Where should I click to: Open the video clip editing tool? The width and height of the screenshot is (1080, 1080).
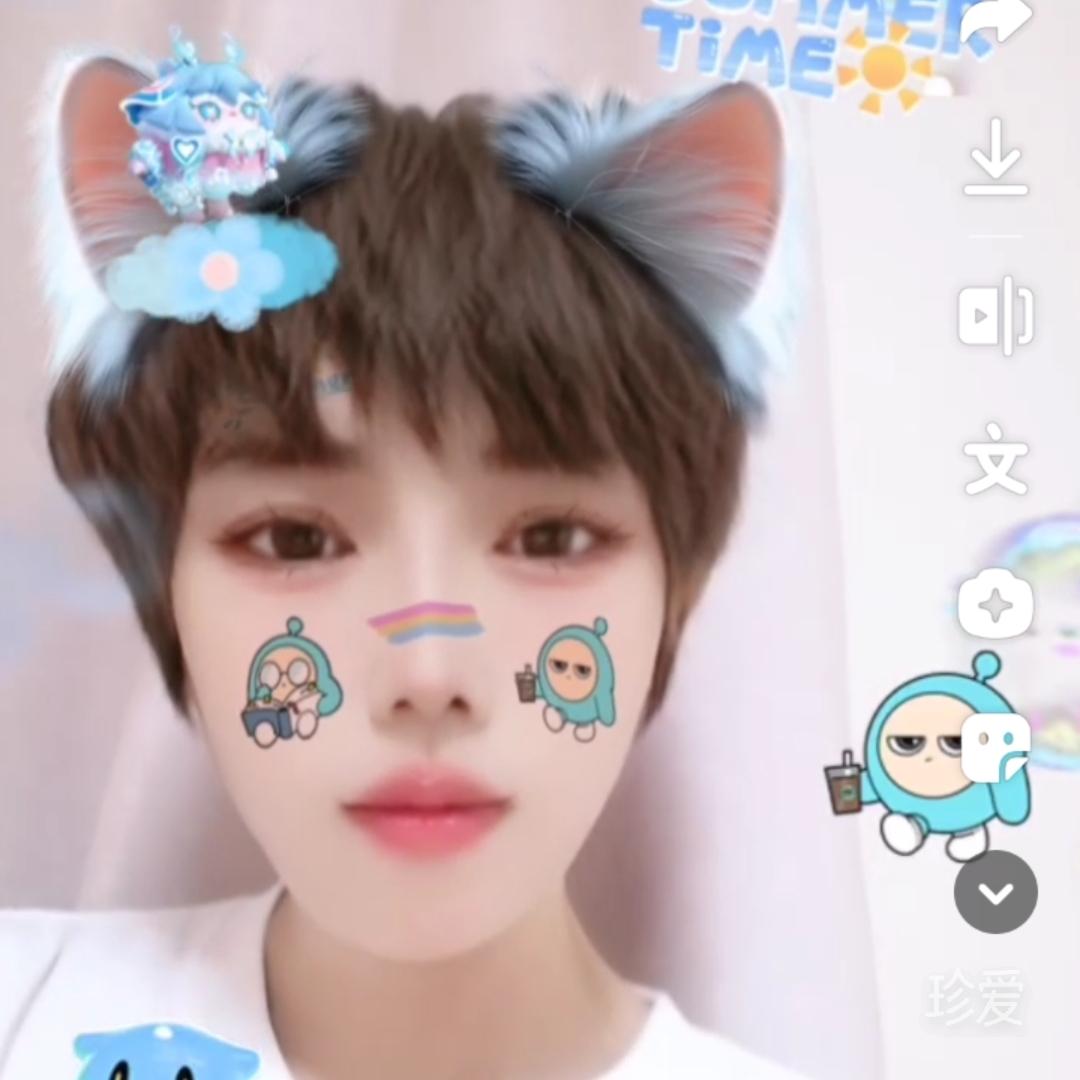point(996,315)
